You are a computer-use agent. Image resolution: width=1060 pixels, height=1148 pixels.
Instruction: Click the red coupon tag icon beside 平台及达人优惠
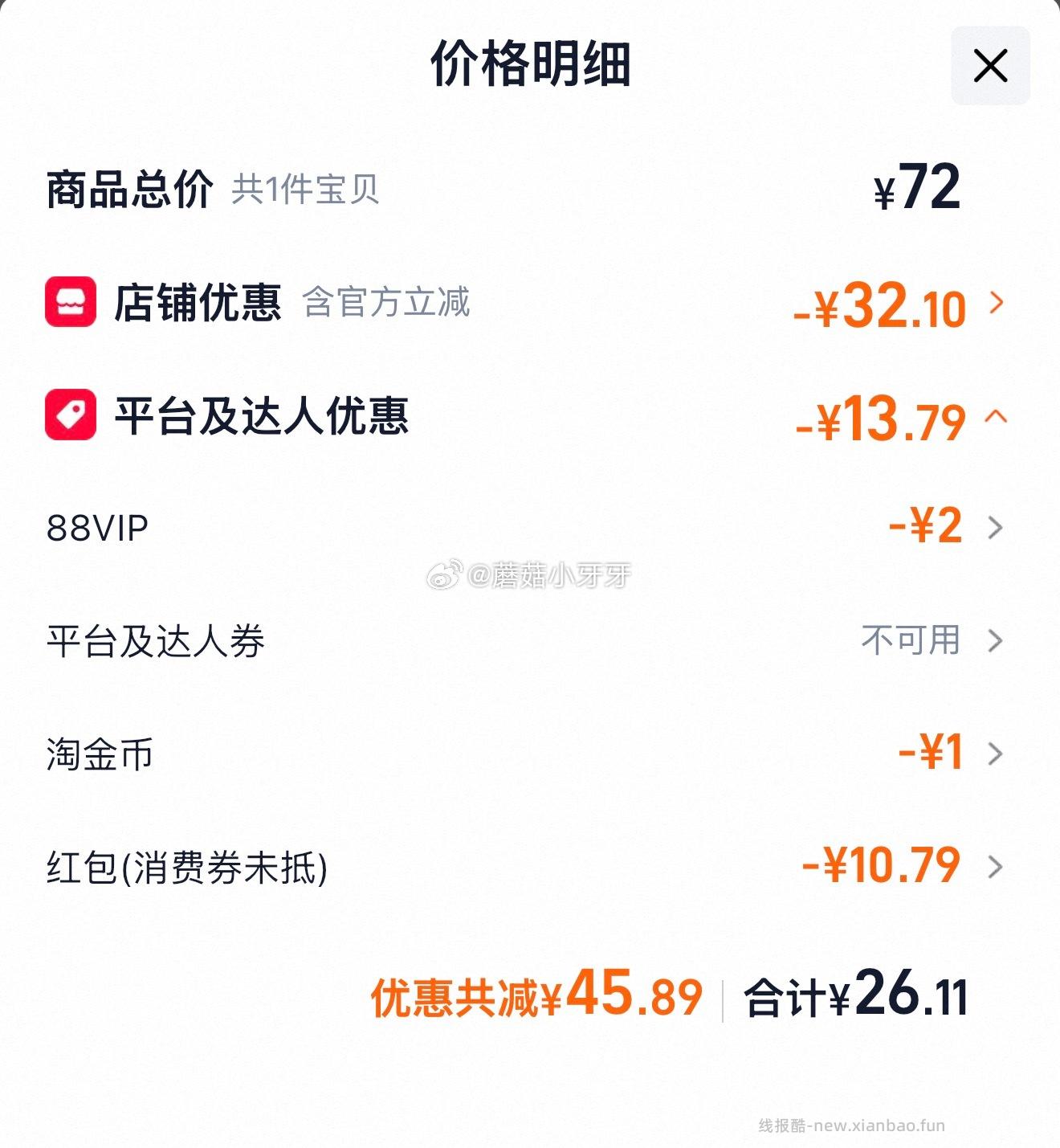(71, 417)
